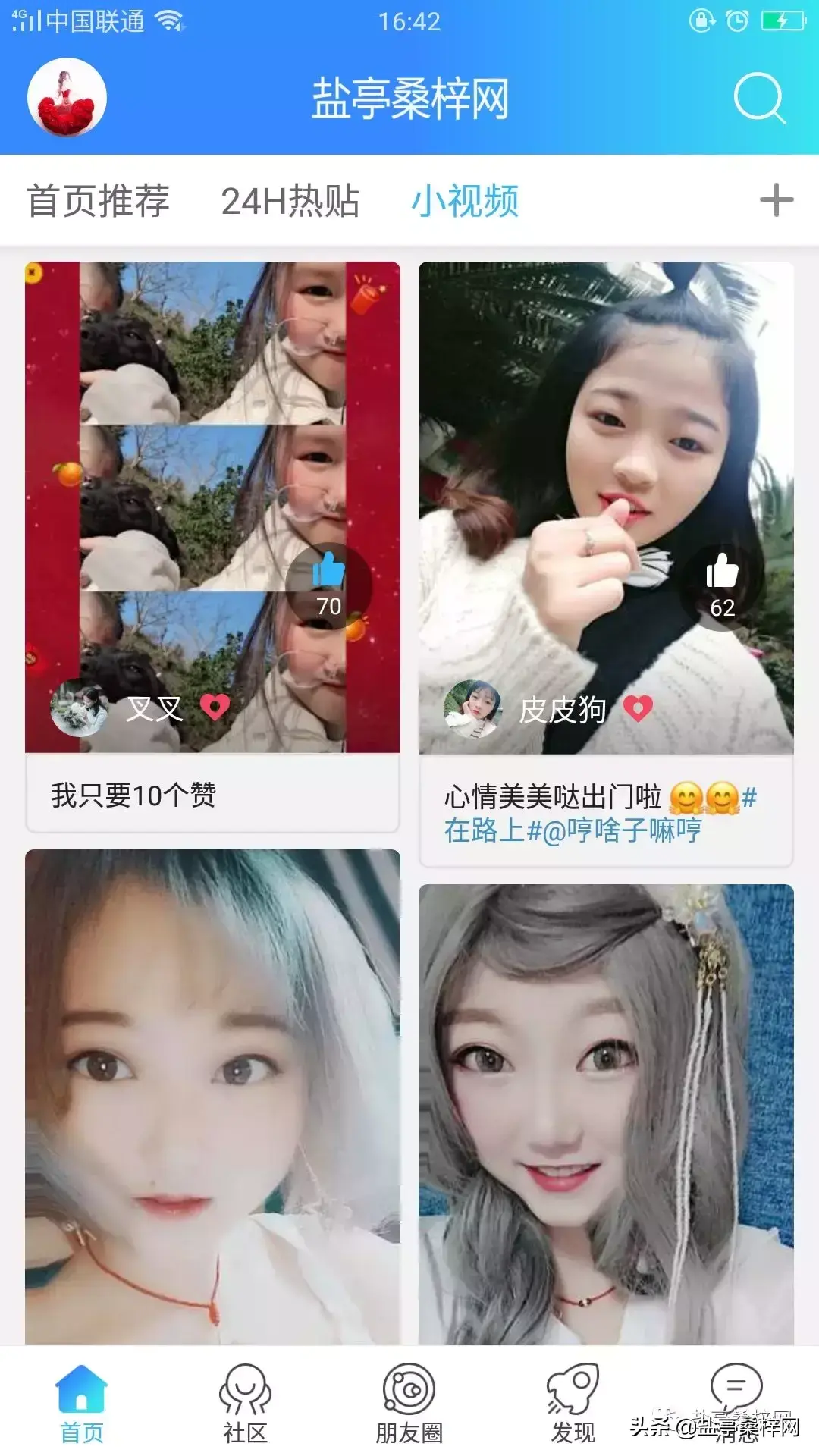Select the 小视频 tab
819x1456 pixels.
(x=465, y=201)
